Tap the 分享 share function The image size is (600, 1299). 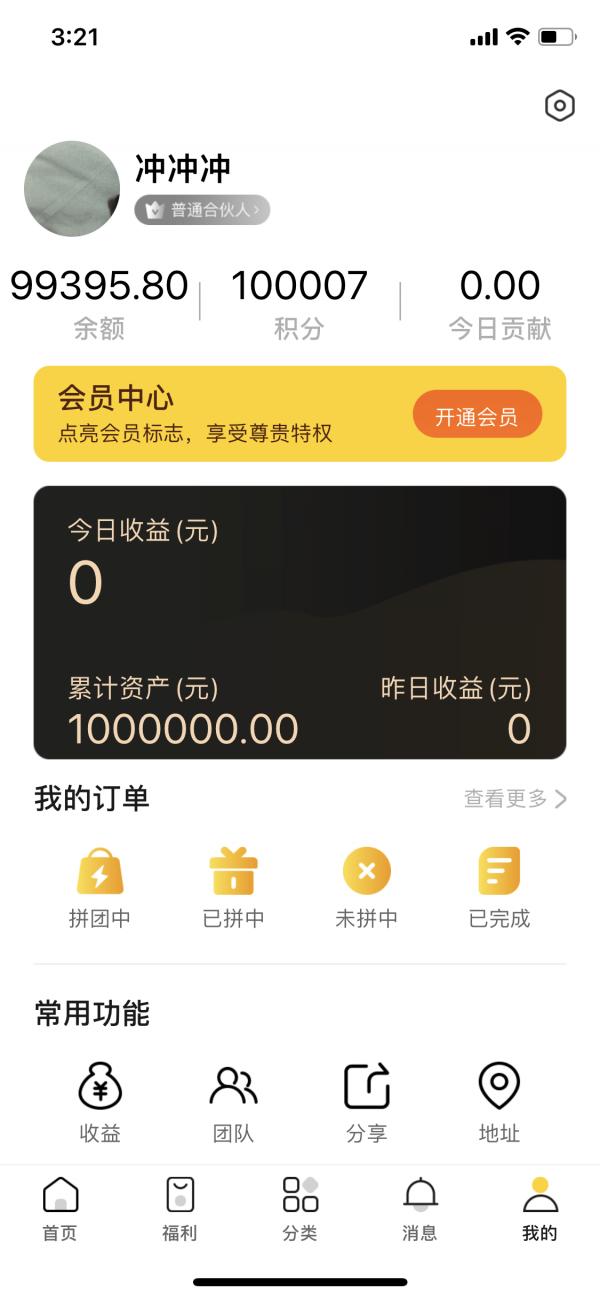point(366,1101)
